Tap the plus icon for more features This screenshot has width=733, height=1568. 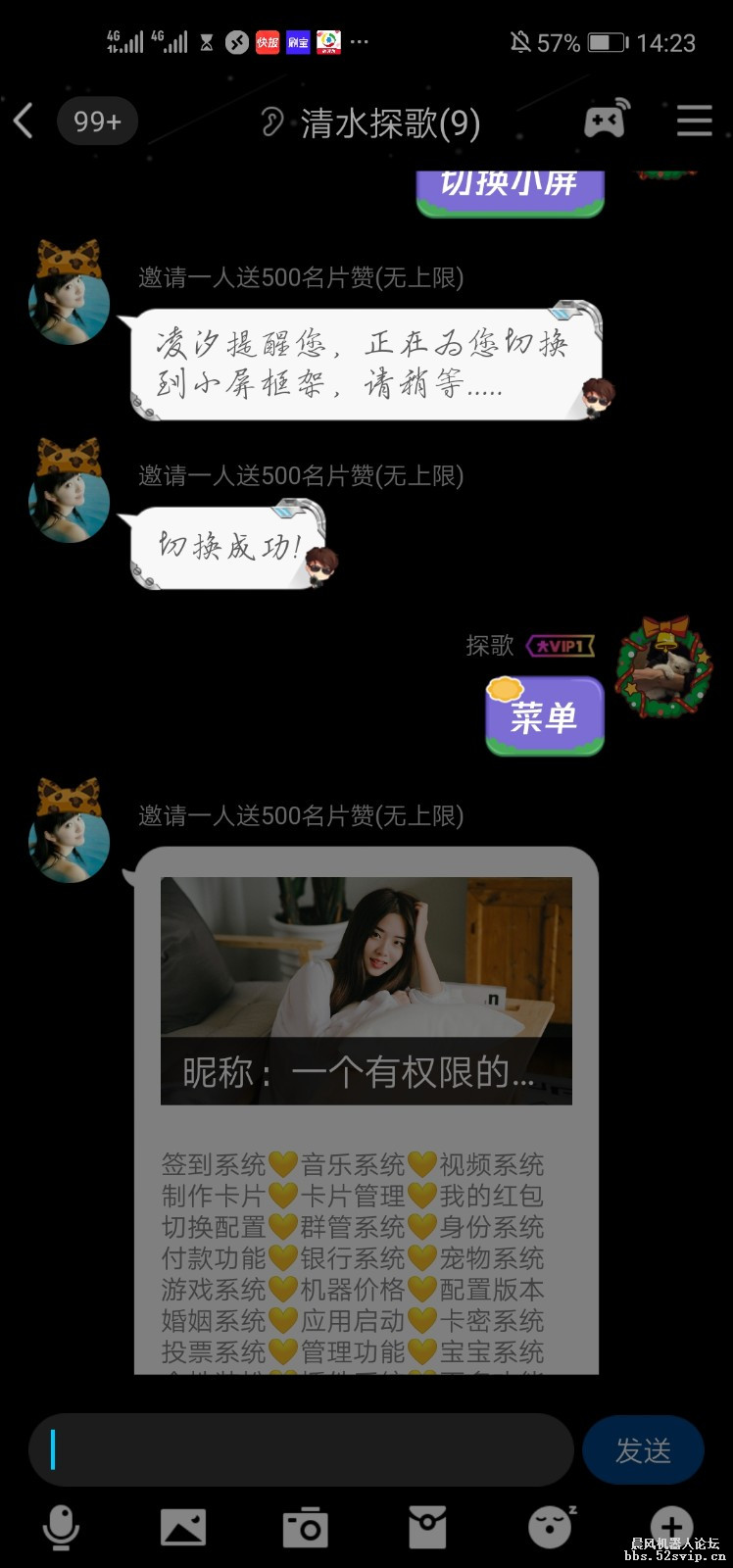pyautogui.click(x=672, y=1526)
